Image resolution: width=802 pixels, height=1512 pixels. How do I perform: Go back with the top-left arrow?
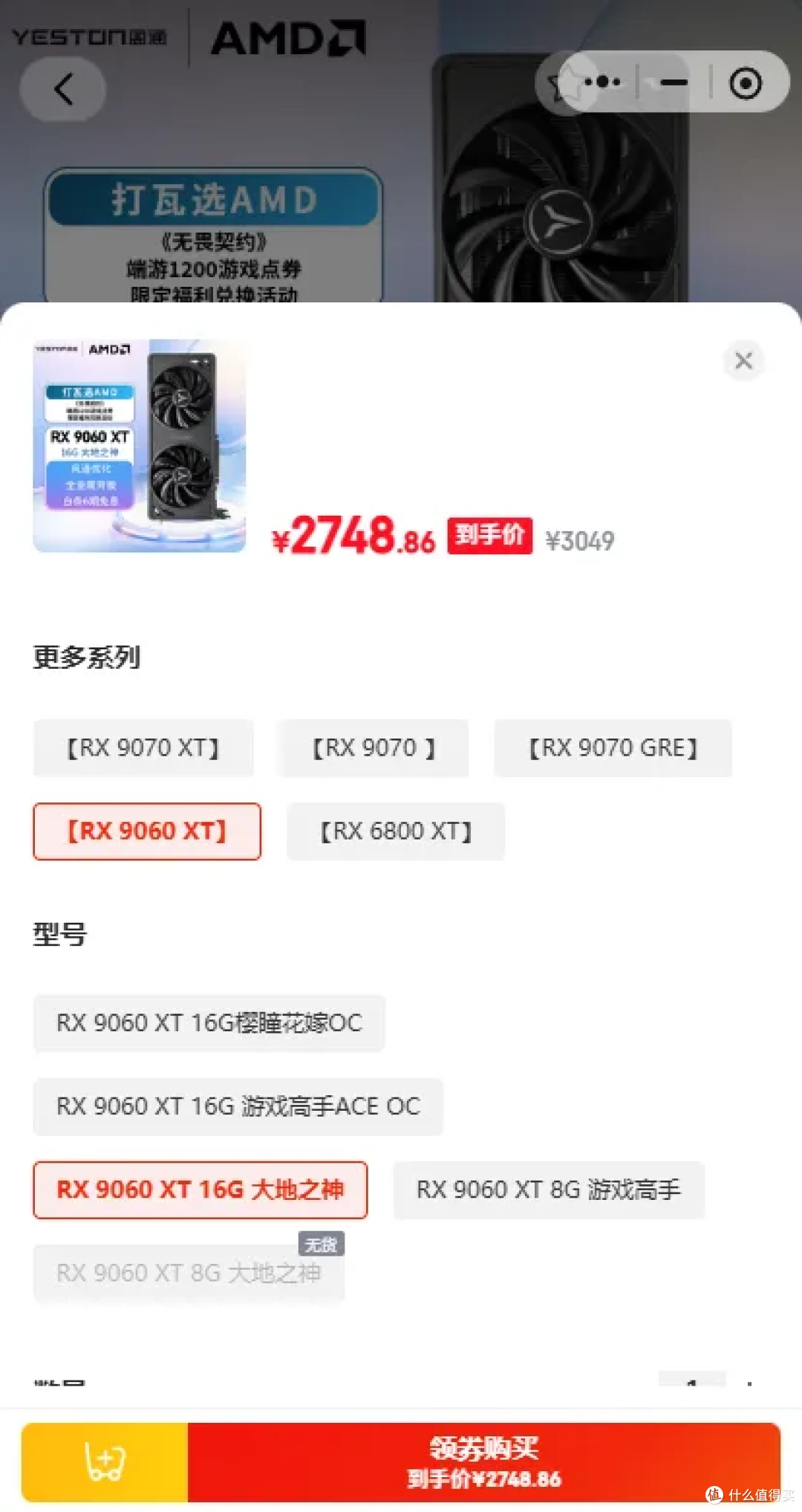(x=63, y=89)
